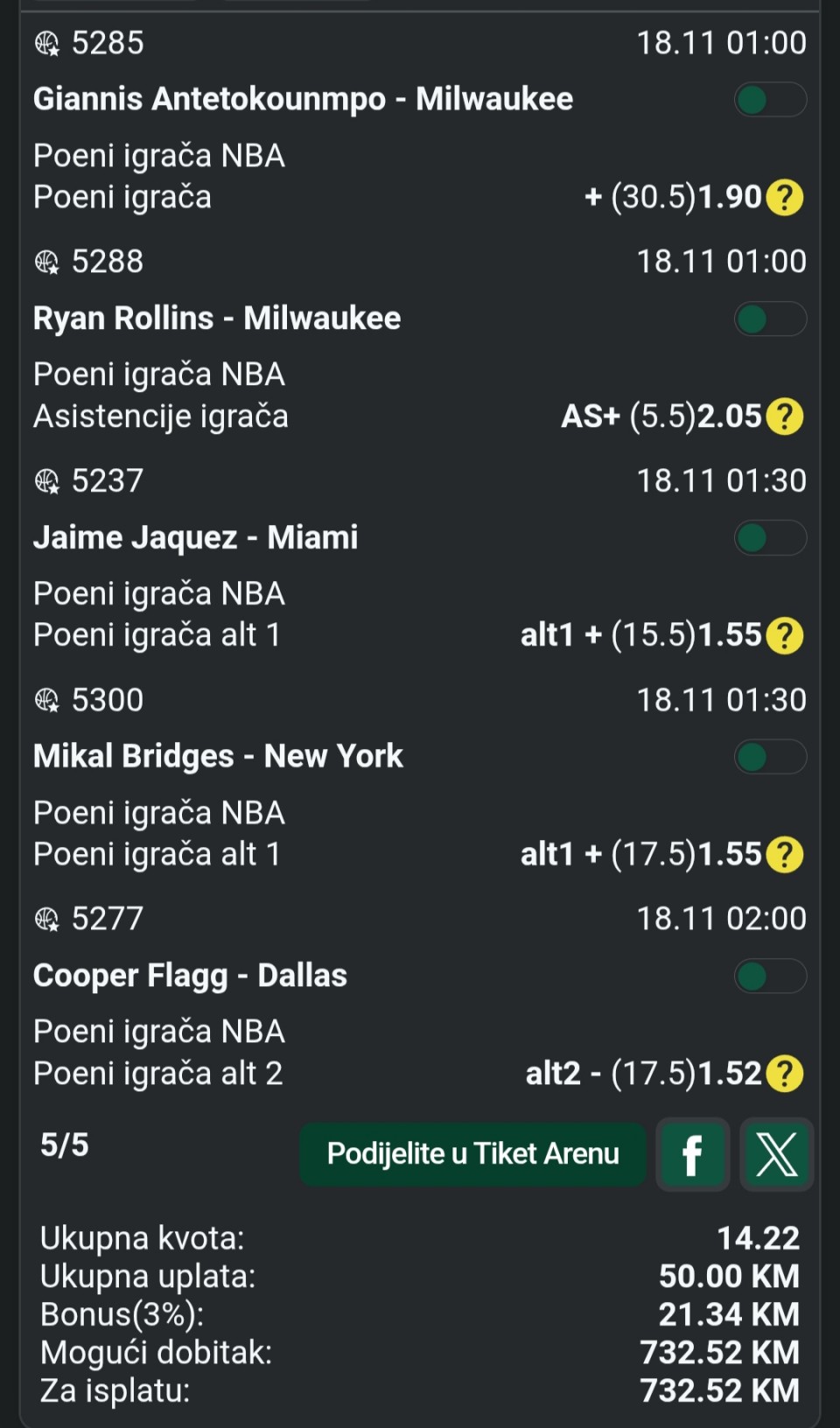Open the help icon beside Rollins' 2.05 odds
This screenshot has height=1428, width=840.
click(785, 416)
